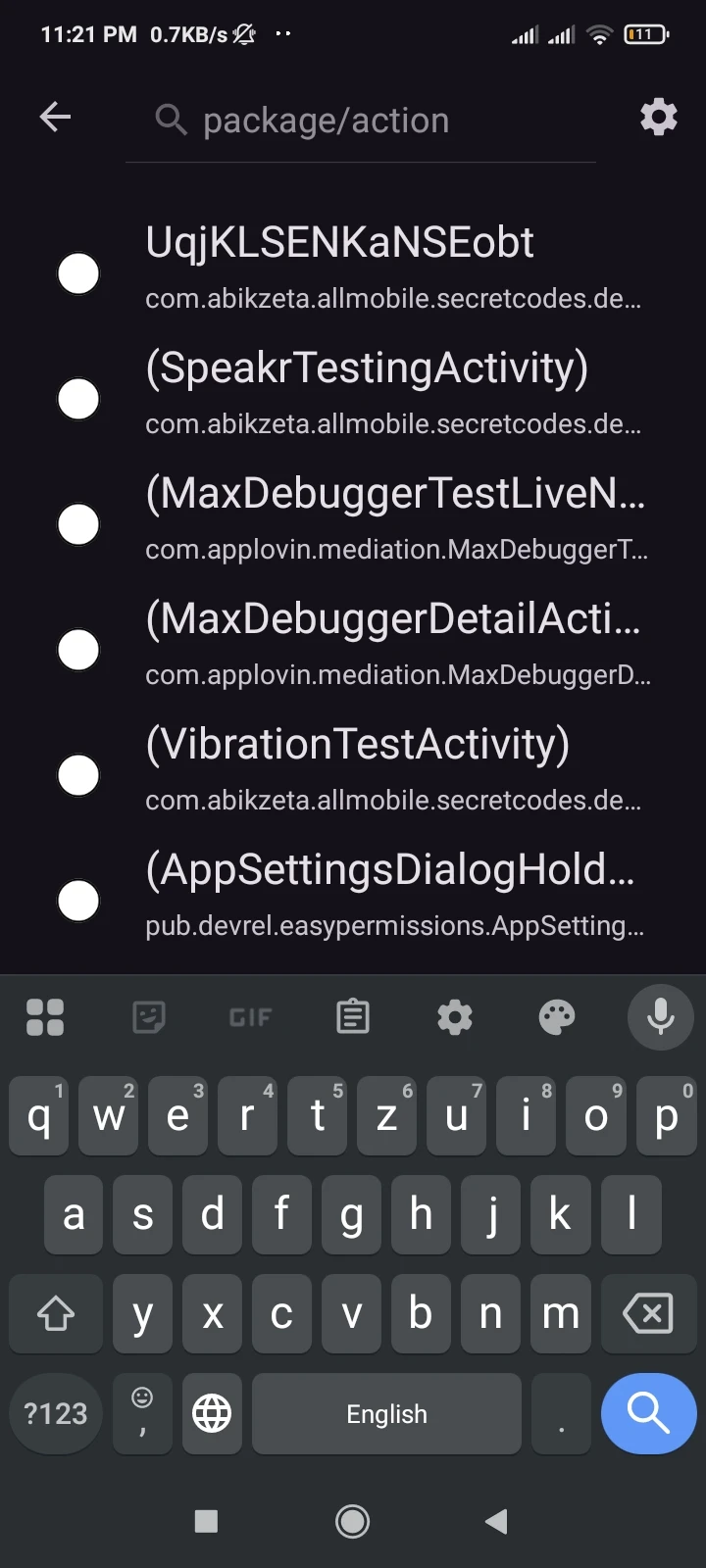Image resolution: width=706 pixels, height=1568 pixels.
Task: Open the sticker icon on keyboard toolbar
Action: pos(148,1017)
